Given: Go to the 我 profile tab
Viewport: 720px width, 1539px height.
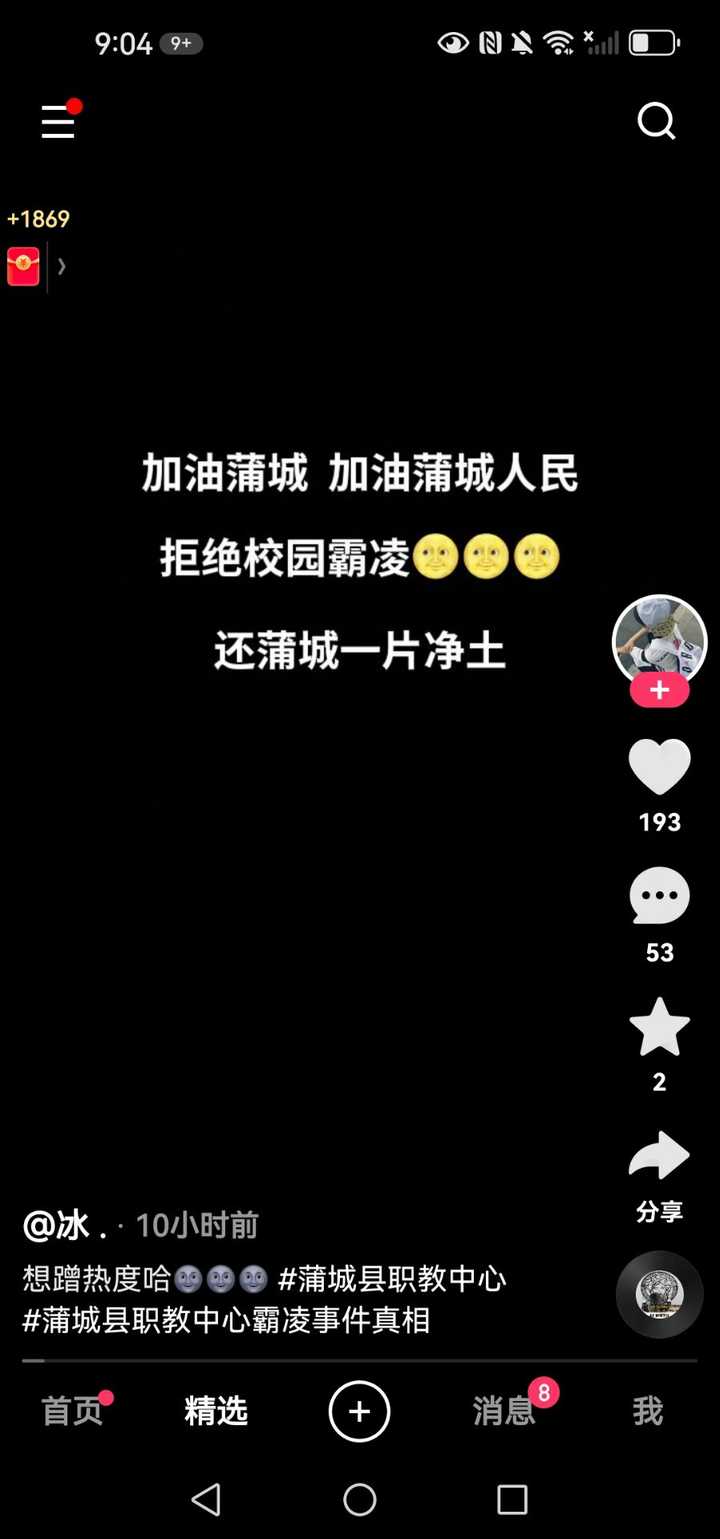Looking at the screenshot, I should (x=647, y=1411).
